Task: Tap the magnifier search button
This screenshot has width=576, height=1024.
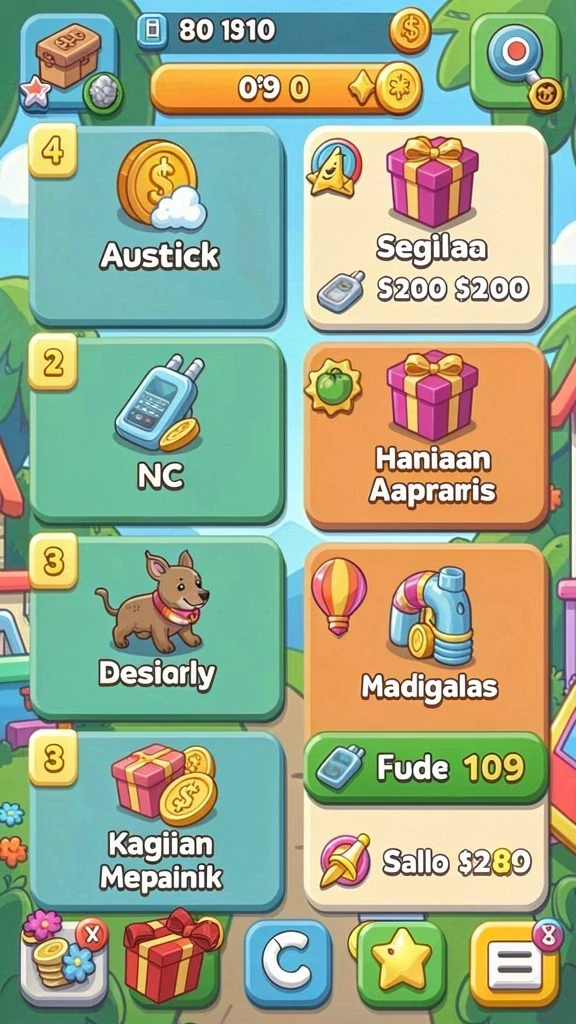Action: (x=515, y=61)
